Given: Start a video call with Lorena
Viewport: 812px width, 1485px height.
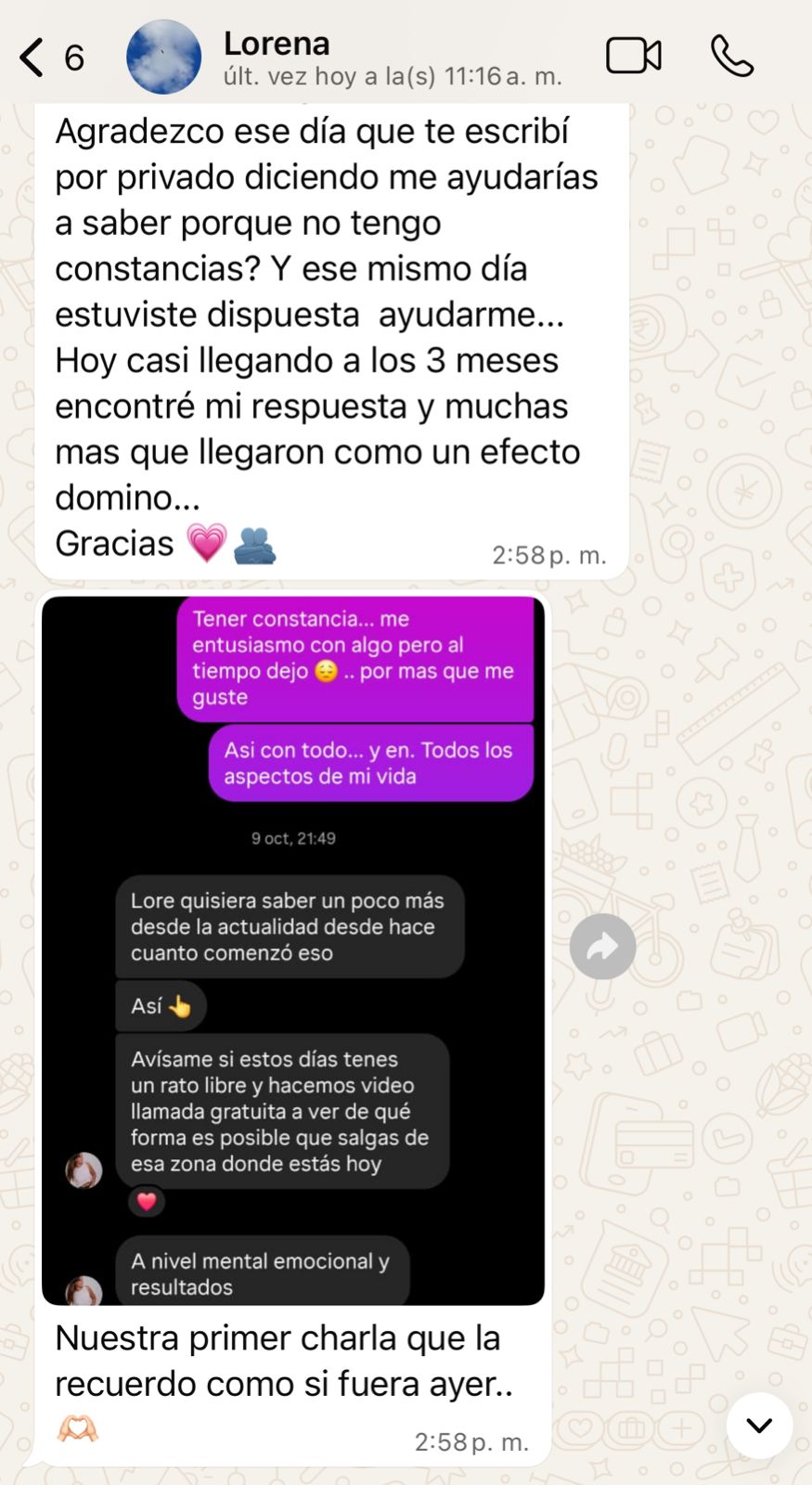Looking at the screenshot, I should tap(633, 56).
